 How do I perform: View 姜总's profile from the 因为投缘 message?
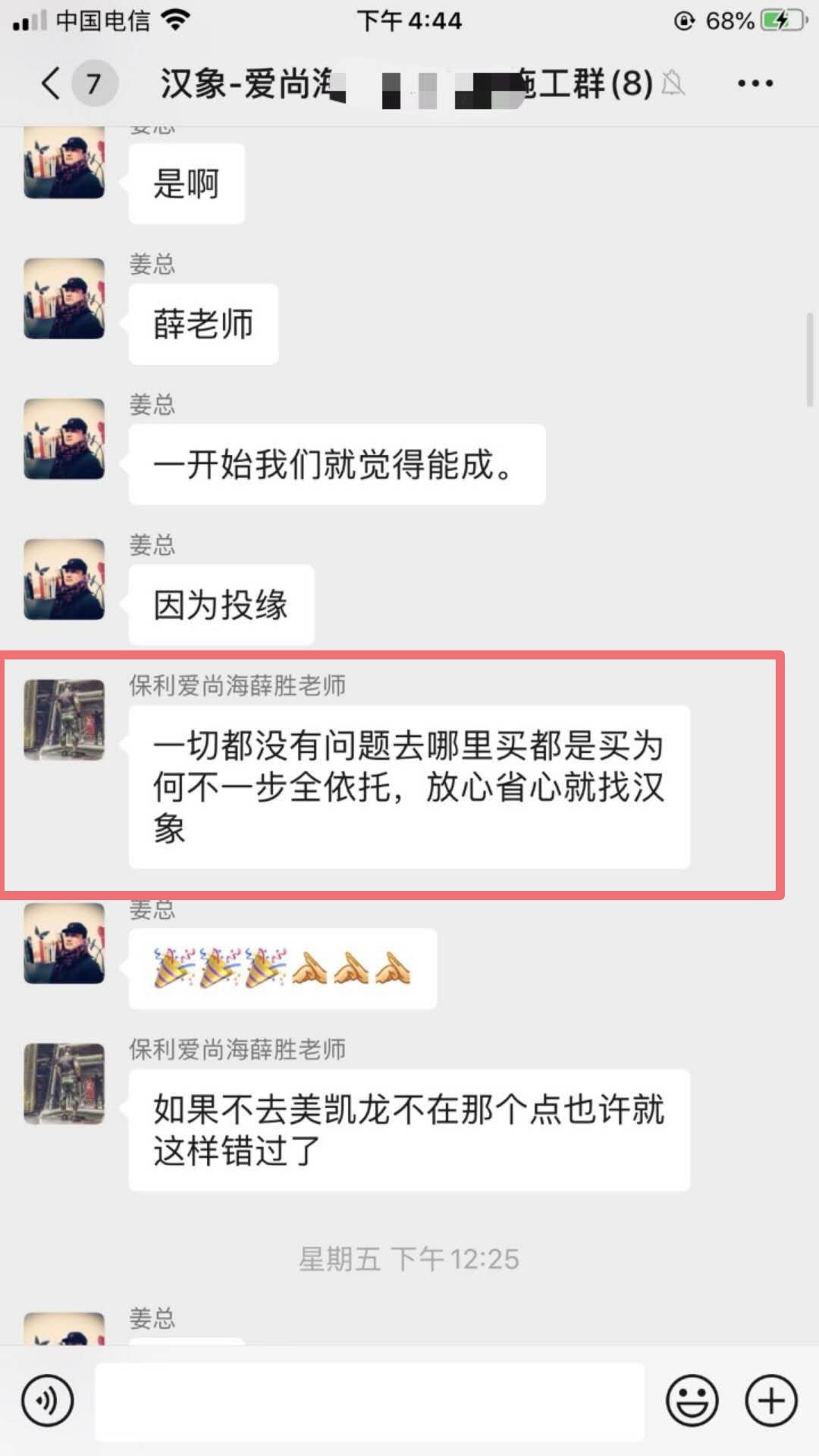[x=64, y=579]
